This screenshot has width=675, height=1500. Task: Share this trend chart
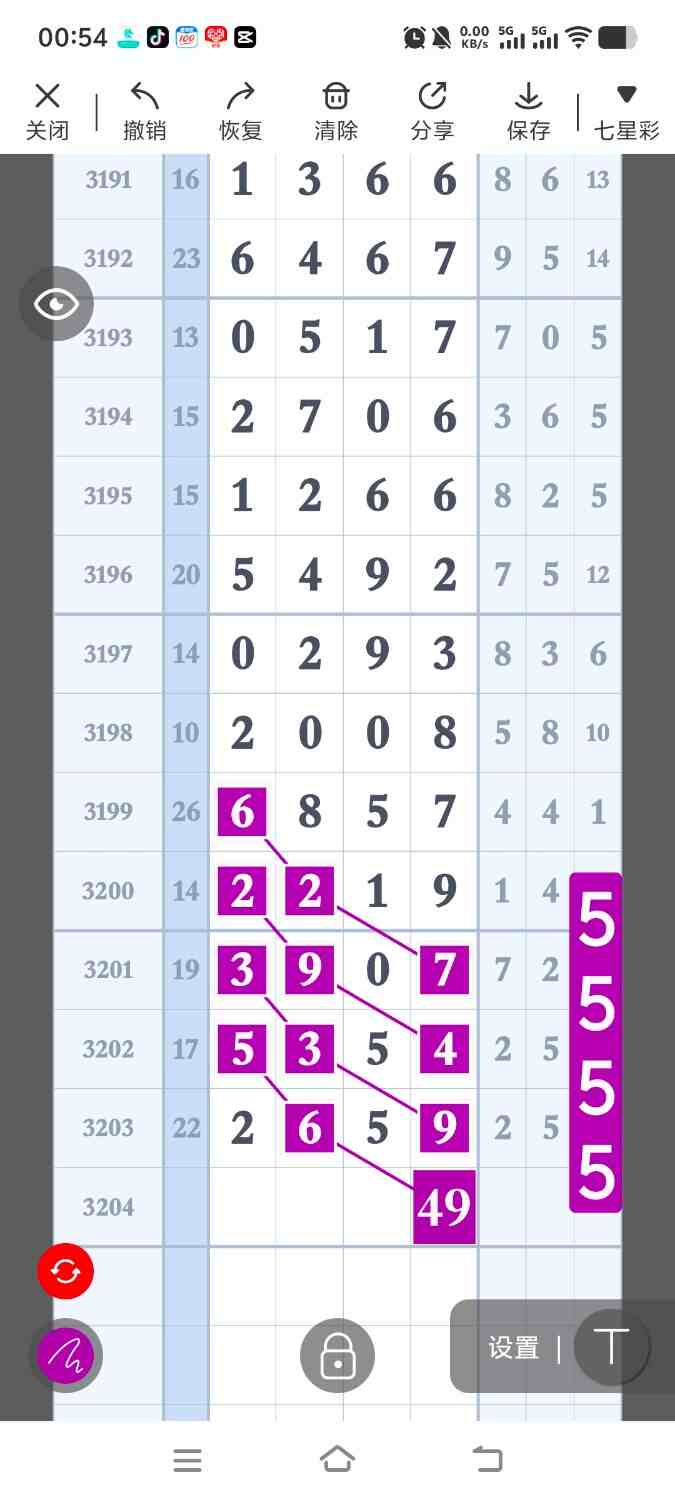tap(432, 111)
